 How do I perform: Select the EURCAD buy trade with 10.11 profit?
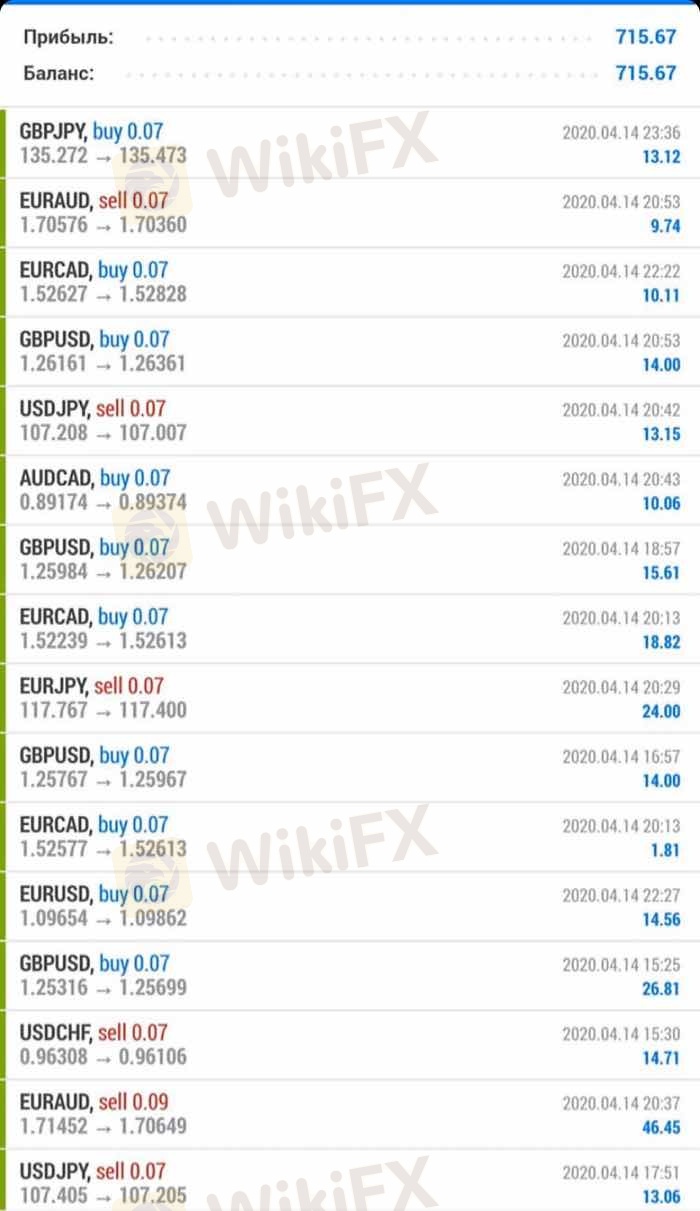coord(350,282)
